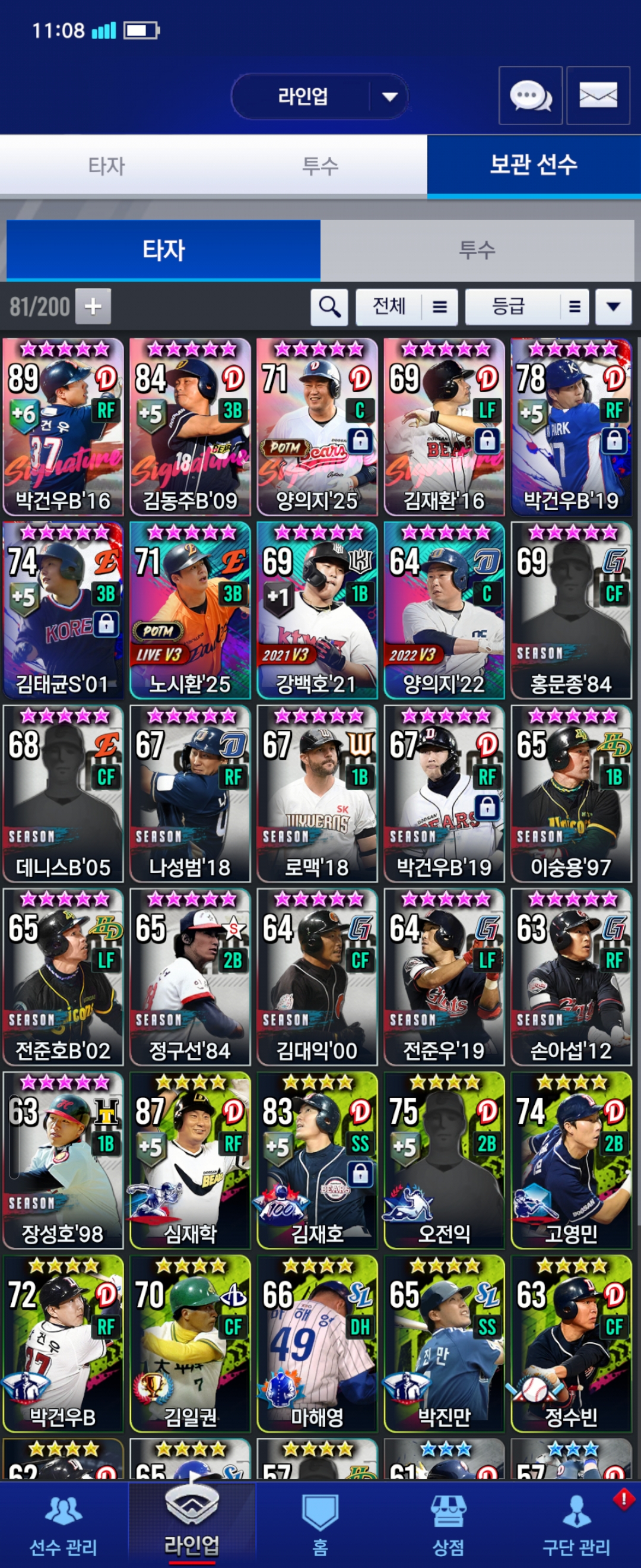Open the 등급 sort menu
The height and width of the screenshot is (1568, 641).
(x=526, y=306)
